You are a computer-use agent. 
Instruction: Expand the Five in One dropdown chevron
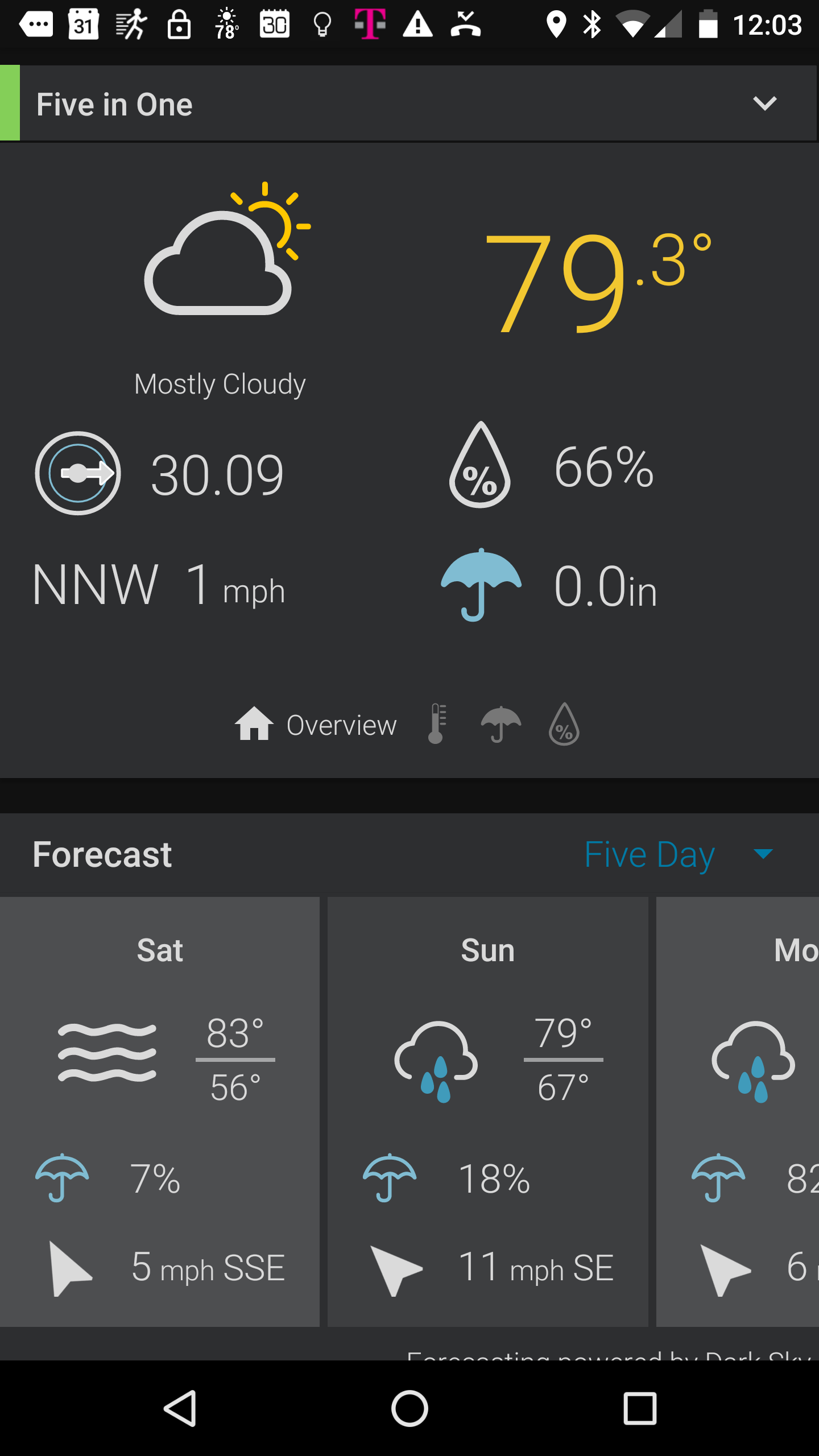764,104
